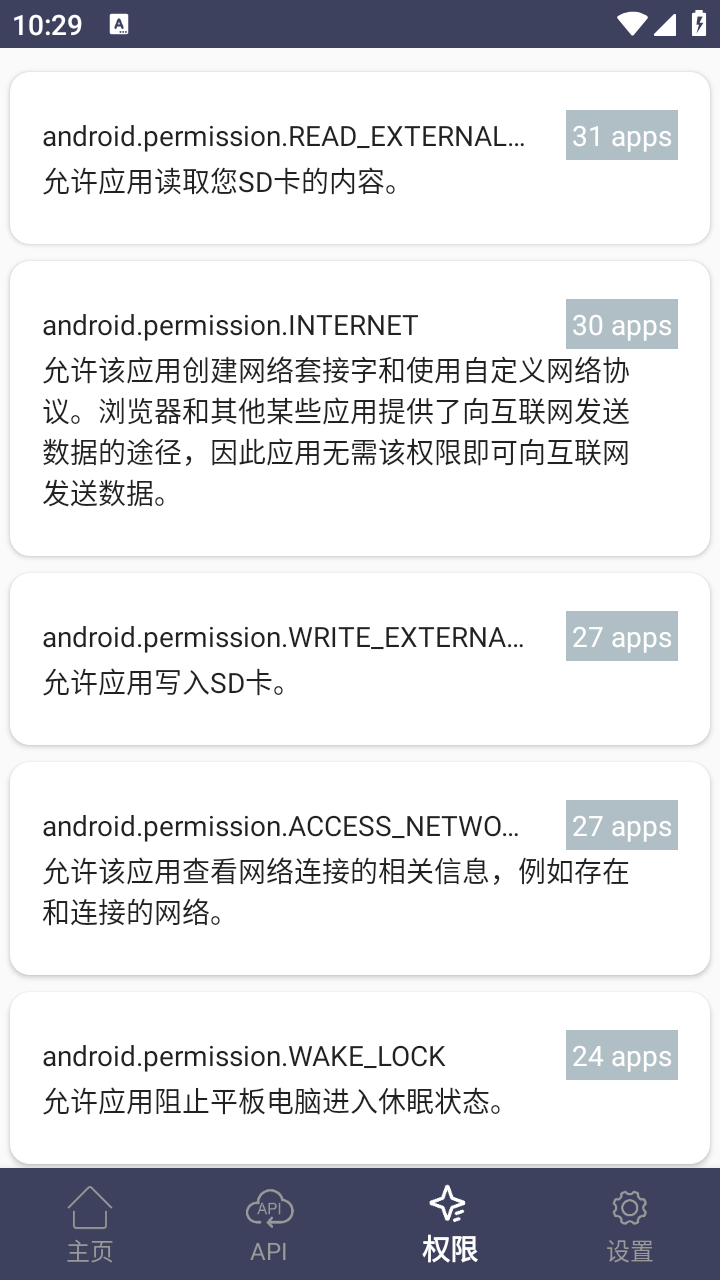Tap the battery icon in the status bar

point(698,25)
